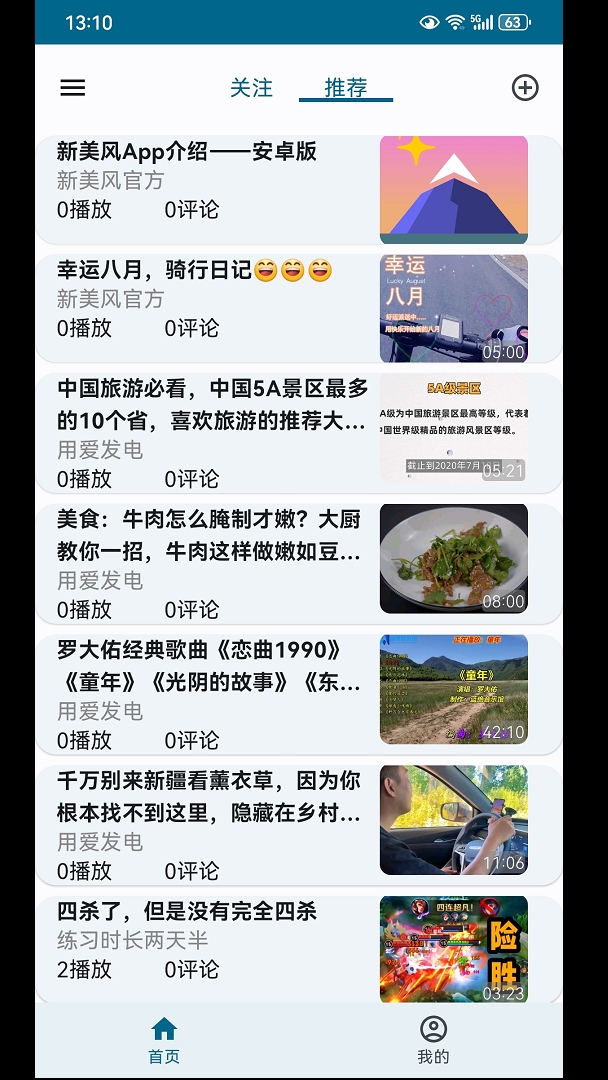The width and height of the screenshot is (608, 1080).
Task: Switch to the 我的 profile tab
Action: [433, 1040]
